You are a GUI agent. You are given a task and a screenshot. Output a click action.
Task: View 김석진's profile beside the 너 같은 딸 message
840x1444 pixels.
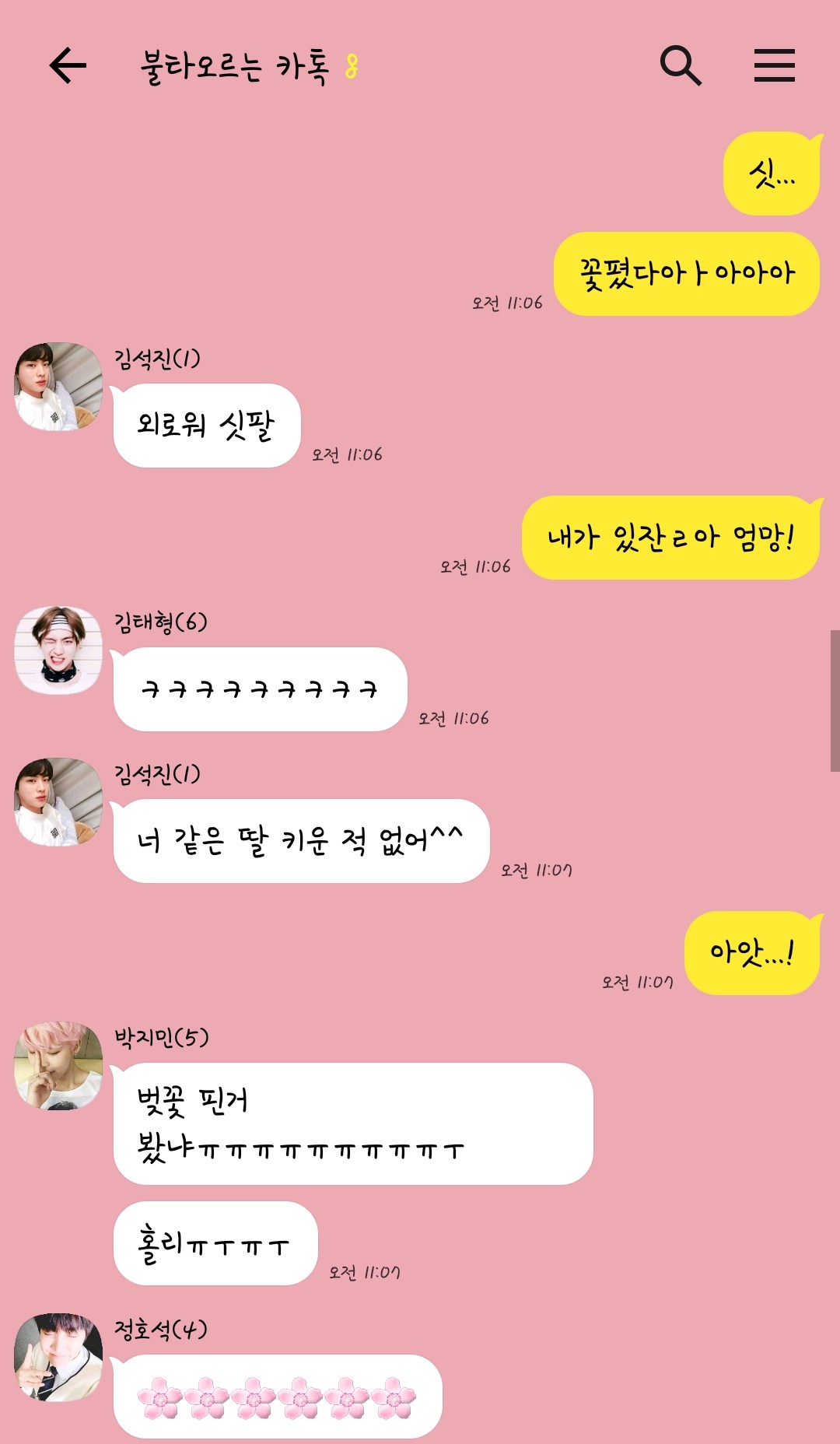tap(58, 801)
